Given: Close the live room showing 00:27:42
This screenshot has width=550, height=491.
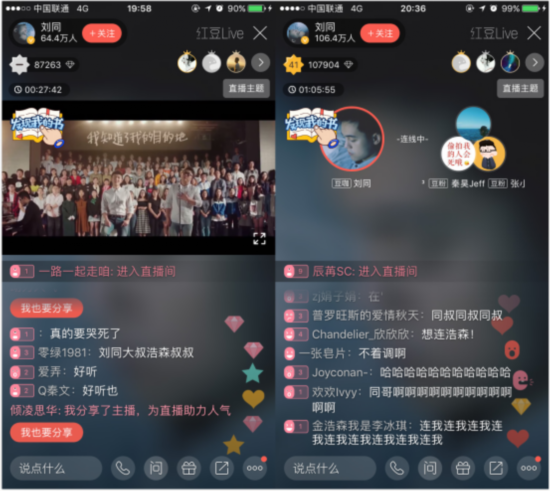Looking at the screenshot, I should [x=260, y=33].
